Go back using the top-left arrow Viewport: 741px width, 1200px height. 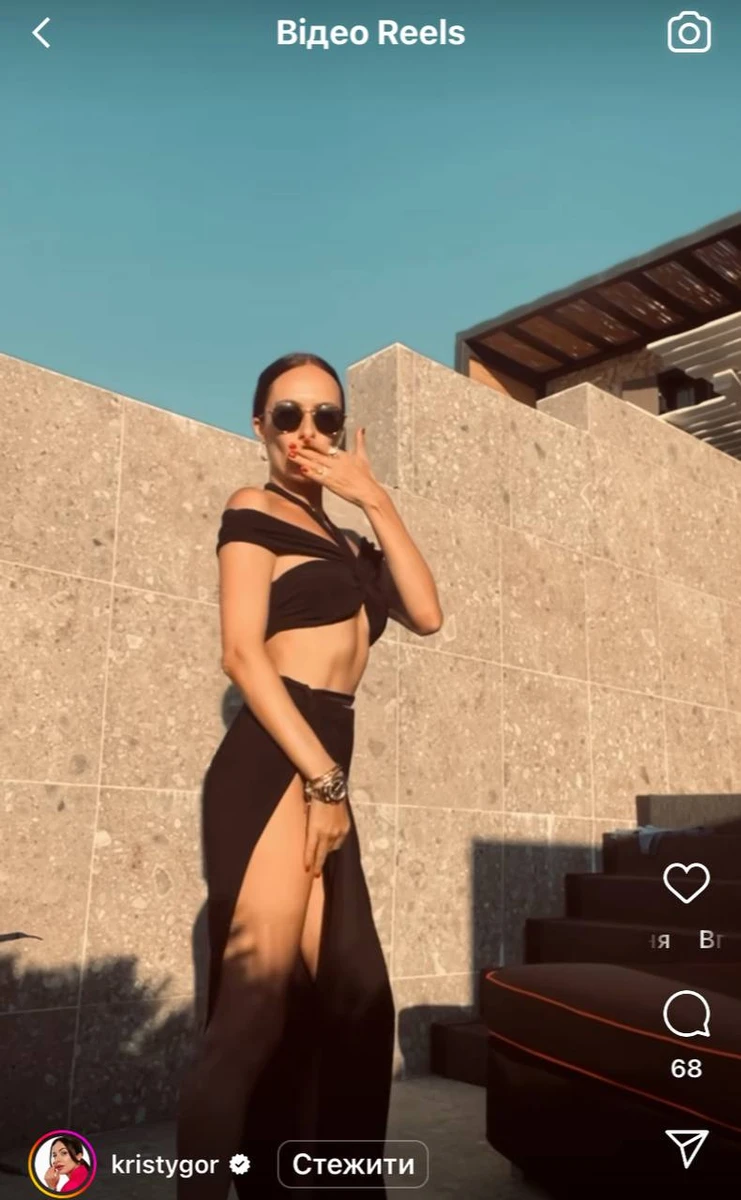point(41,33)
